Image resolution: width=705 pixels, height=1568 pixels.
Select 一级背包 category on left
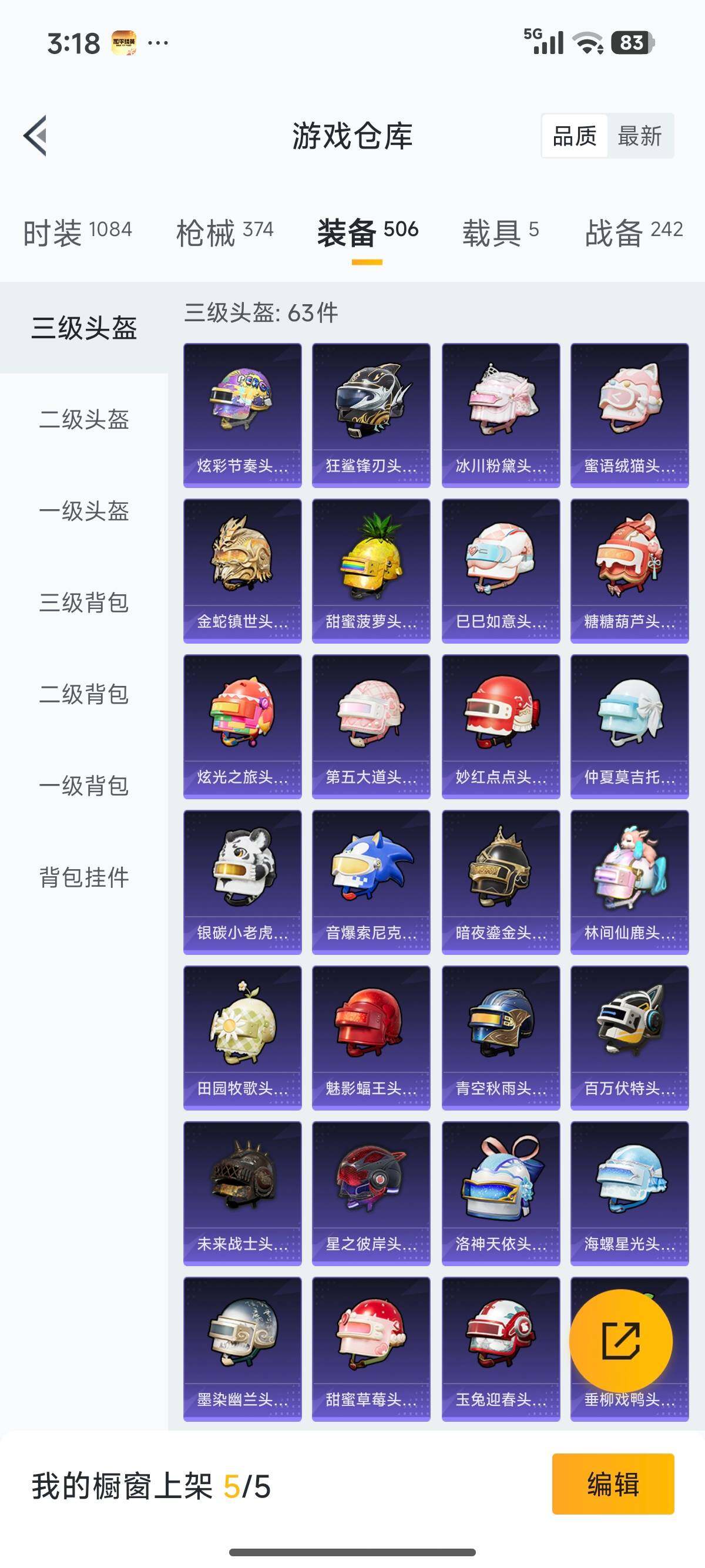[x=83, y=785]
